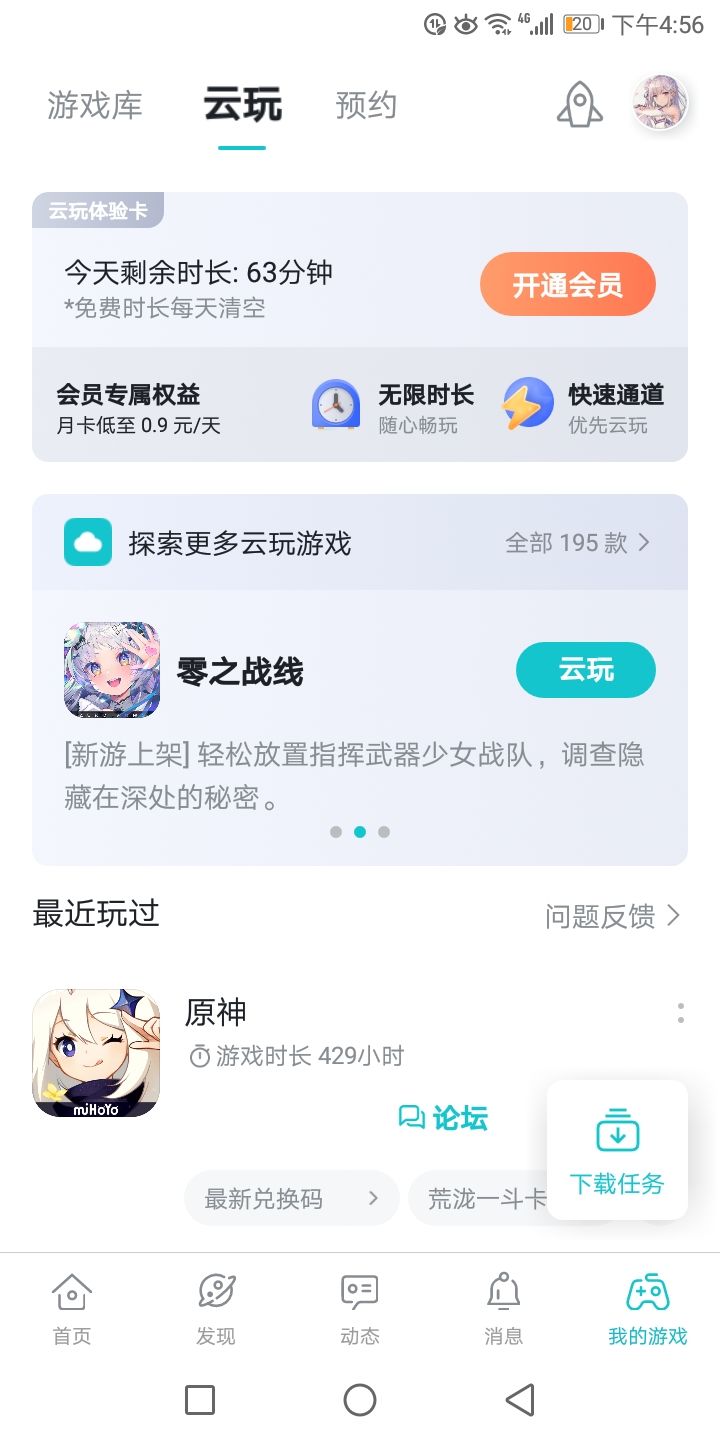Open your profile avatar in the top corner
This screenshot has height=1440, width=720.
point(659,103)
